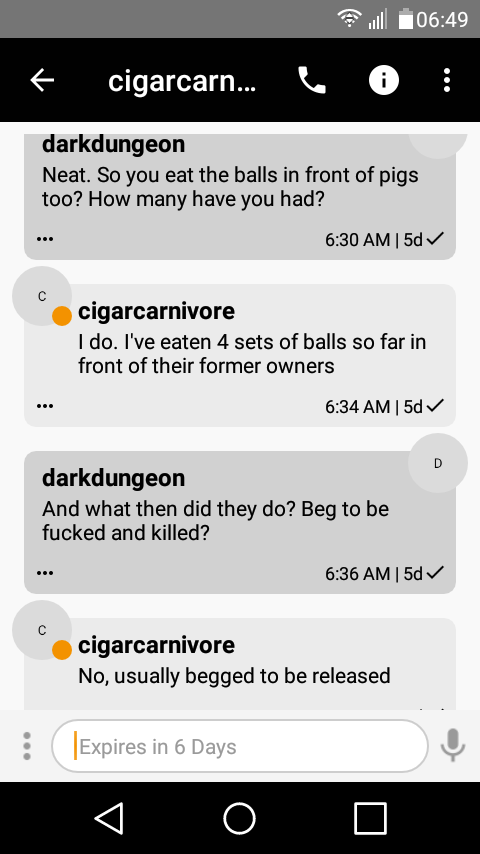Tap the system home button
The image size is (480, 854).
[x=240, y=818]
